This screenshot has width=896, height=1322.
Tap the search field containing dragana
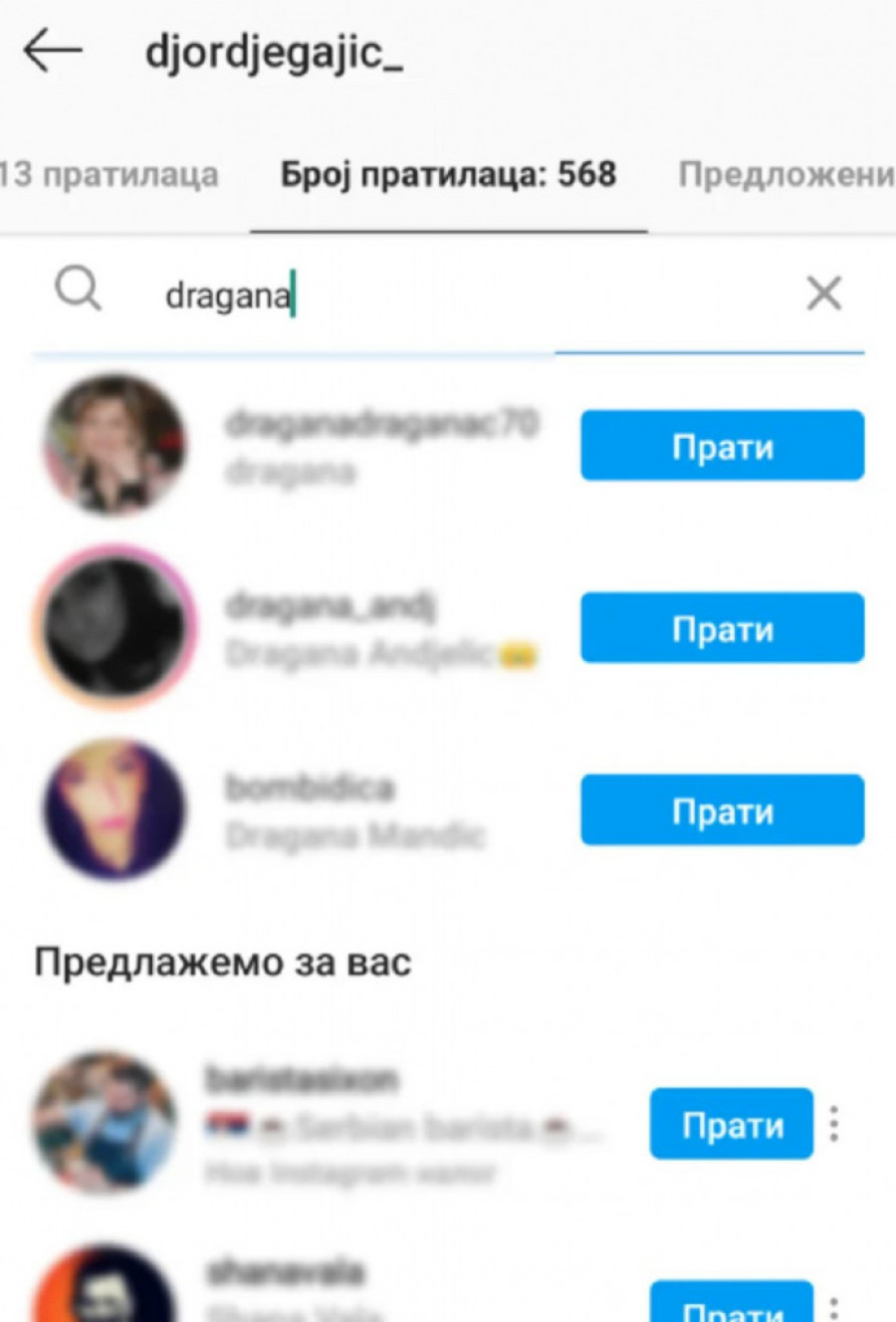[x=448, y=296]
